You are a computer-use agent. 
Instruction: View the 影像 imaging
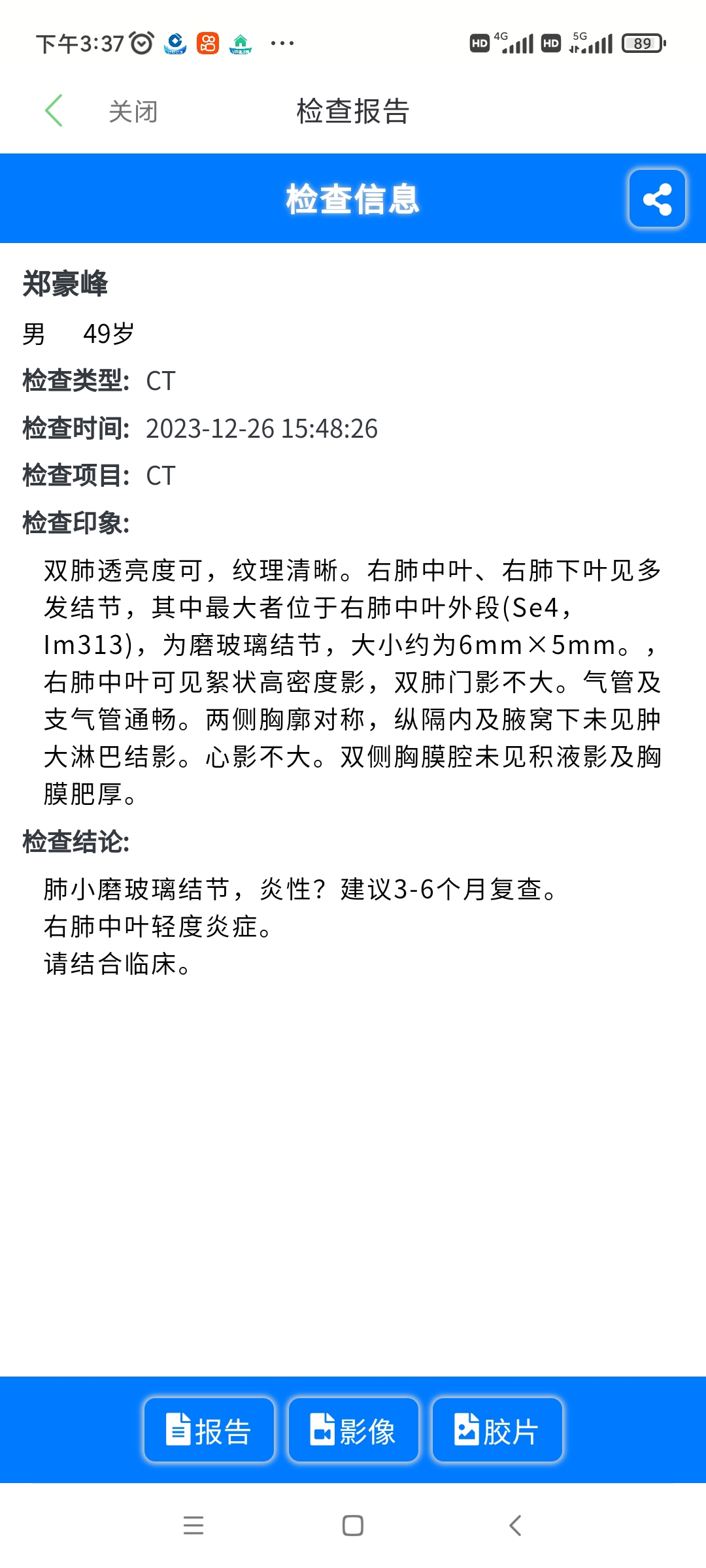tap(353, 1429)
